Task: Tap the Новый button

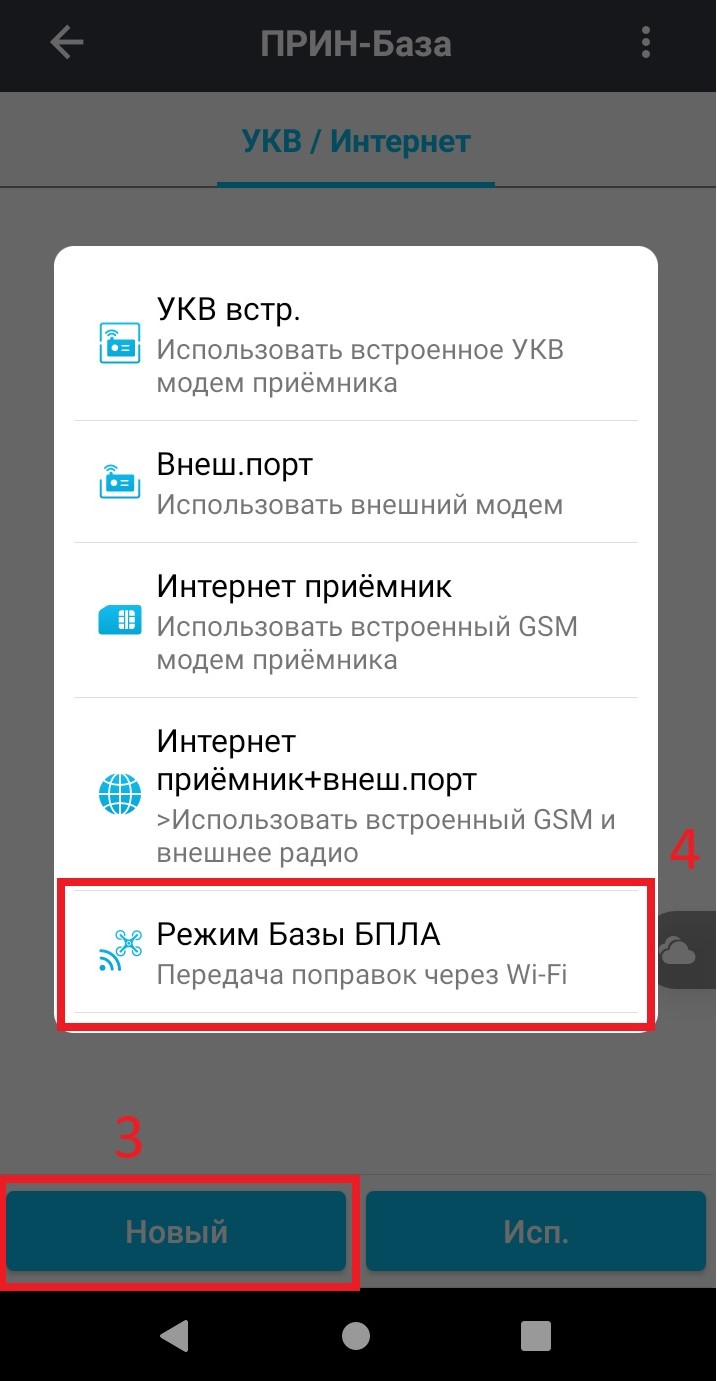Action: [177, 1232]
